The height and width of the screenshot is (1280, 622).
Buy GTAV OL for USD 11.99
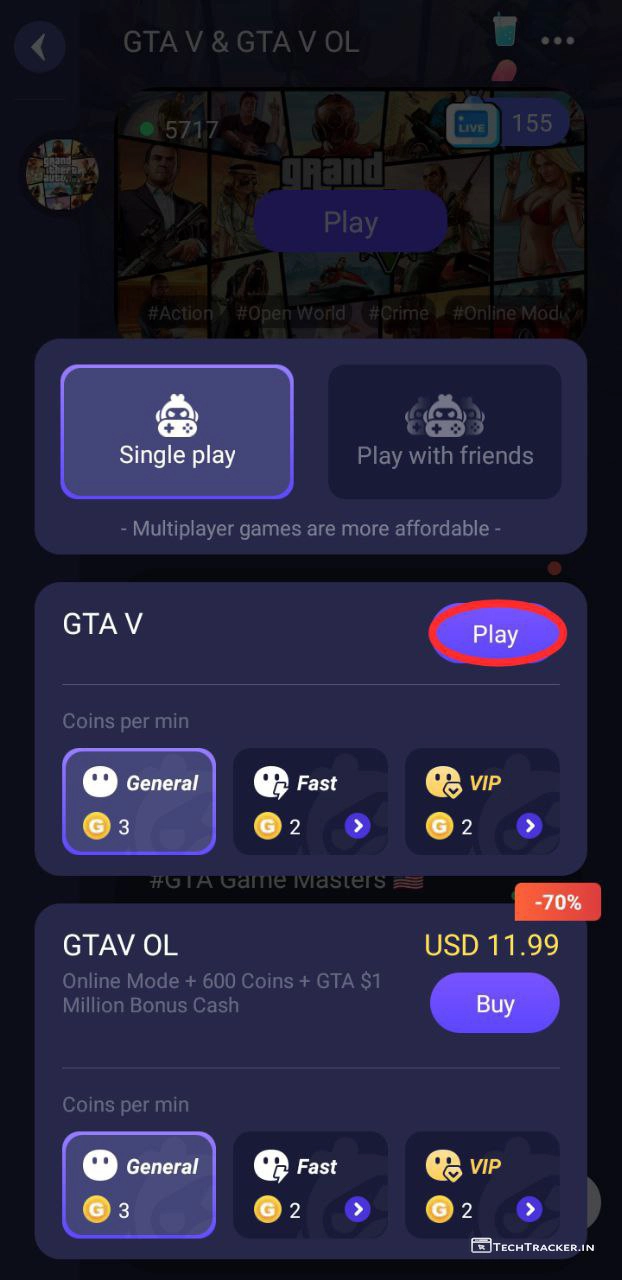click(x=494, y=1003)
